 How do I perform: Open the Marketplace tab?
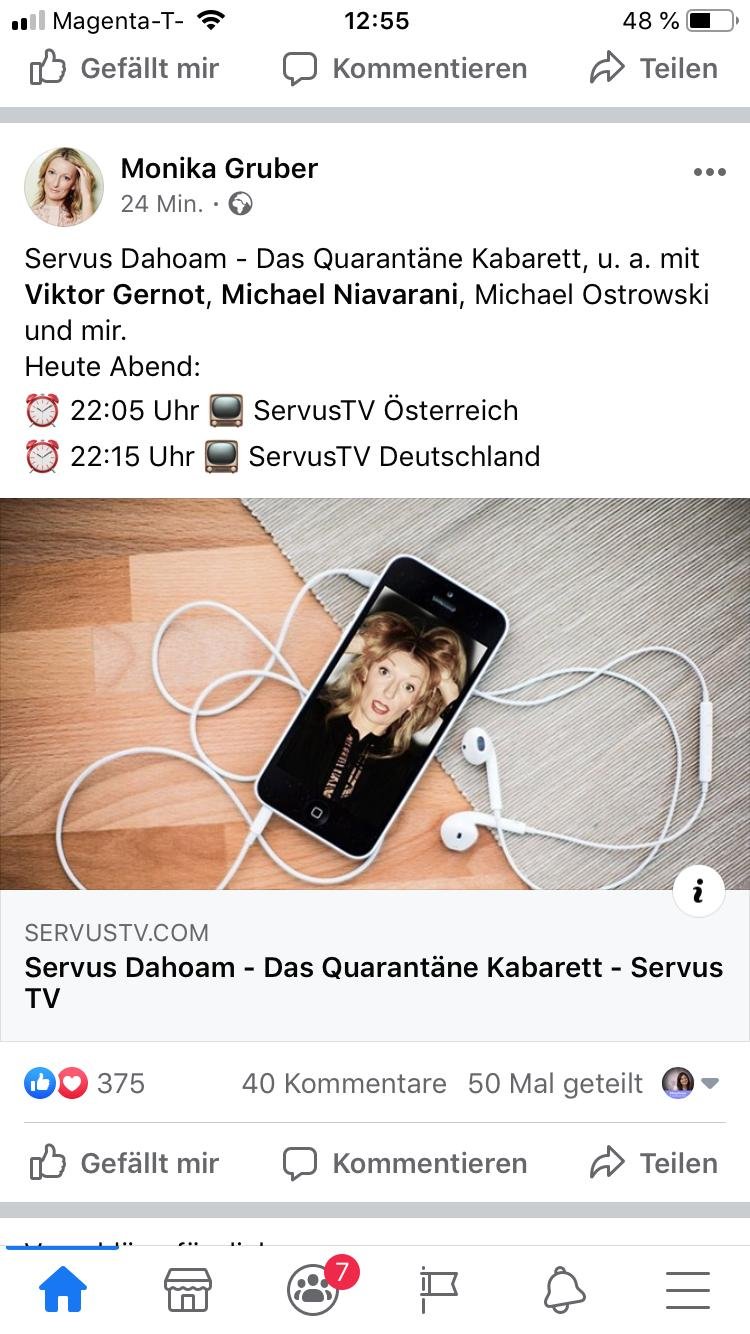pos(188,1290)
